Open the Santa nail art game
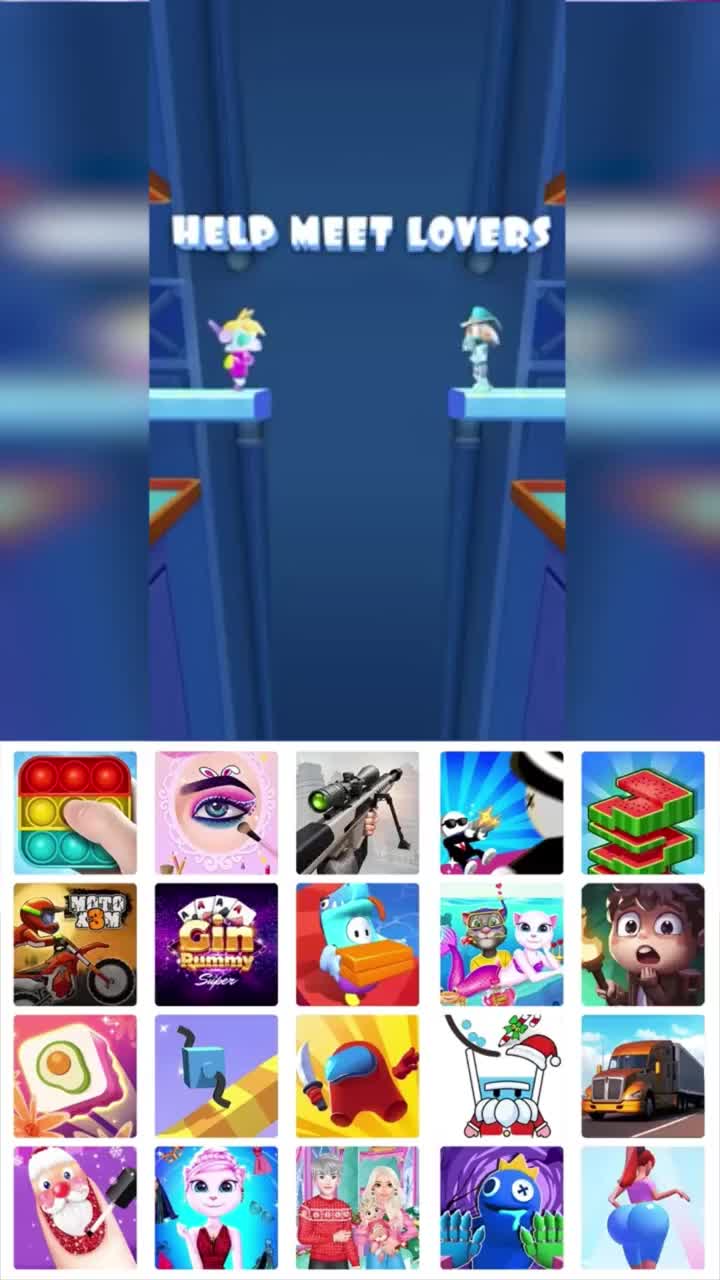The height and width of the screenshot is (1280, 720). coord(75,1207)
